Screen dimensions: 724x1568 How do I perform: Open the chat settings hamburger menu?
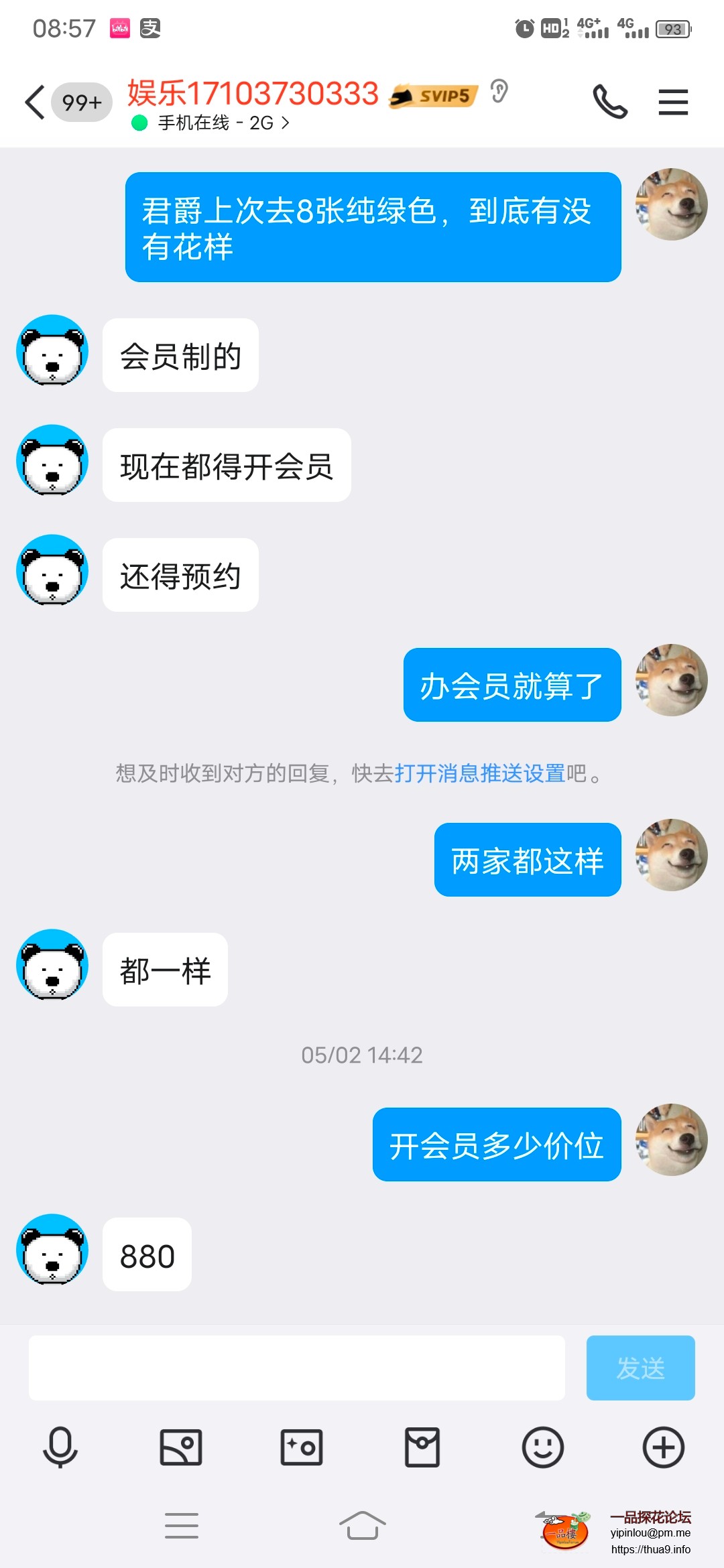tap(674, 101)
